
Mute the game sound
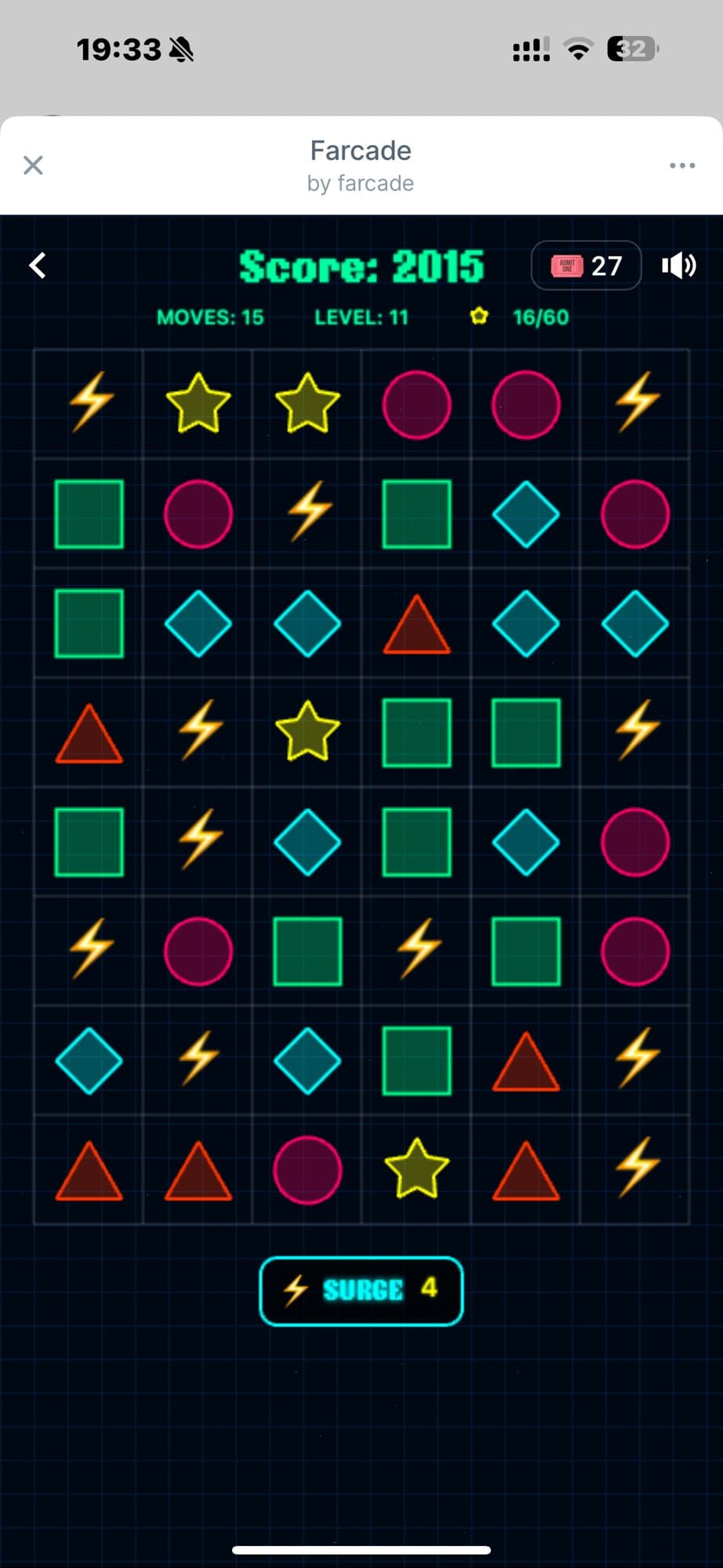[x=678, y=266]
